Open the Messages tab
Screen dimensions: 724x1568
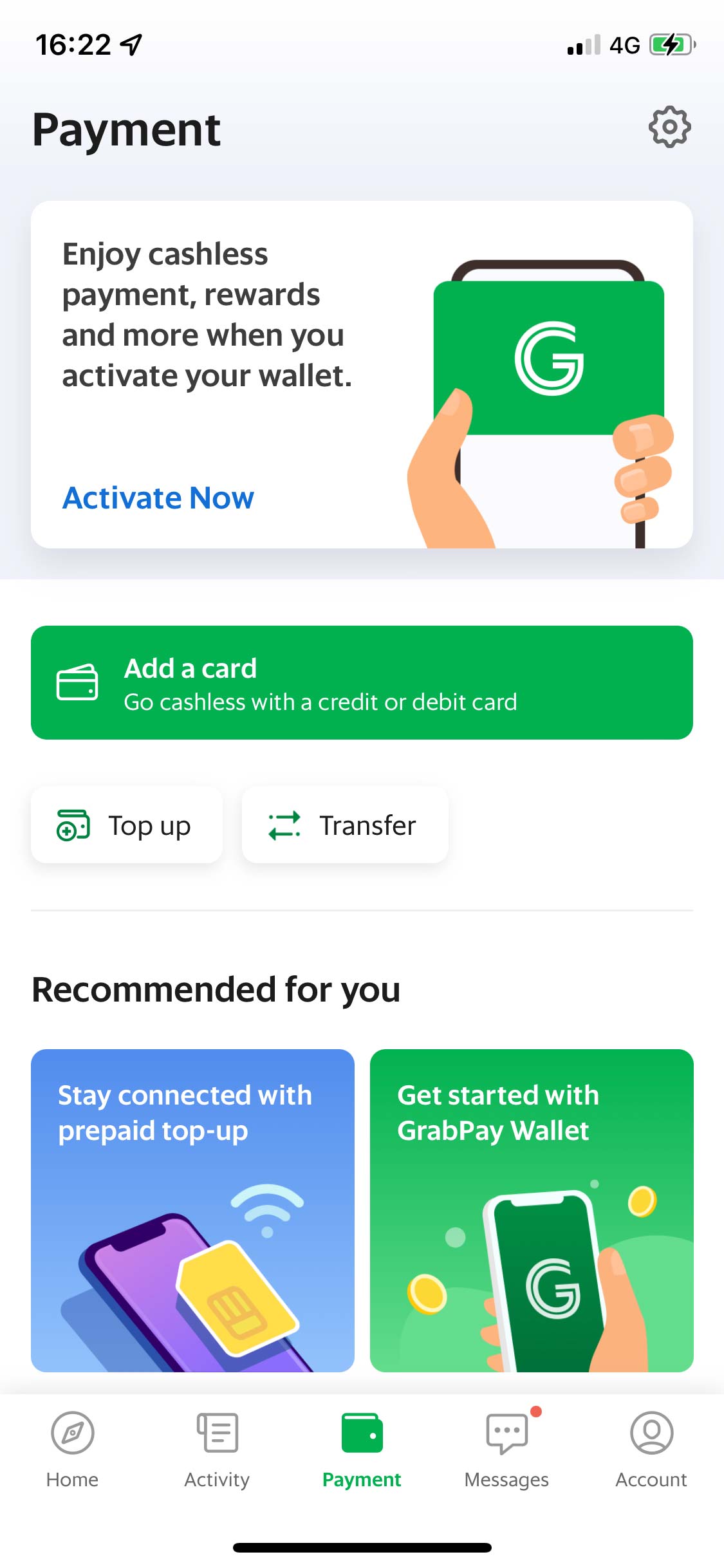click(506, 1450)
